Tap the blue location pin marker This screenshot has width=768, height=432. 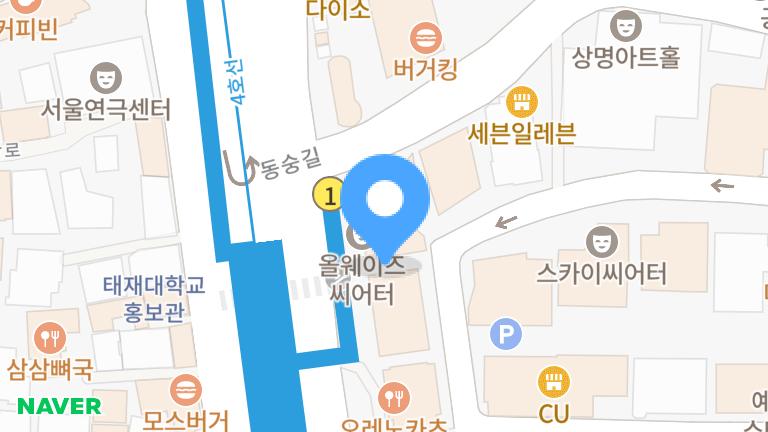385,199
